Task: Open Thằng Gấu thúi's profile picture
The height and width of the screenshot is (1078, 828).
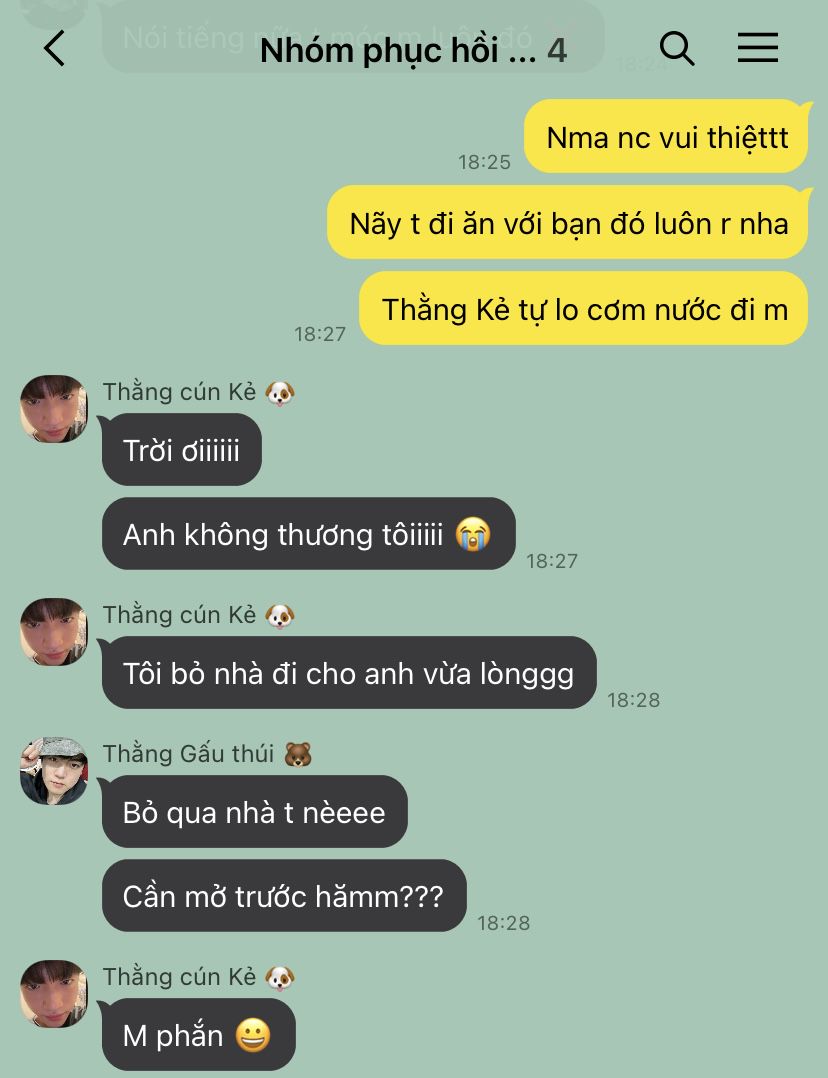Action: [x=54, y=771]
